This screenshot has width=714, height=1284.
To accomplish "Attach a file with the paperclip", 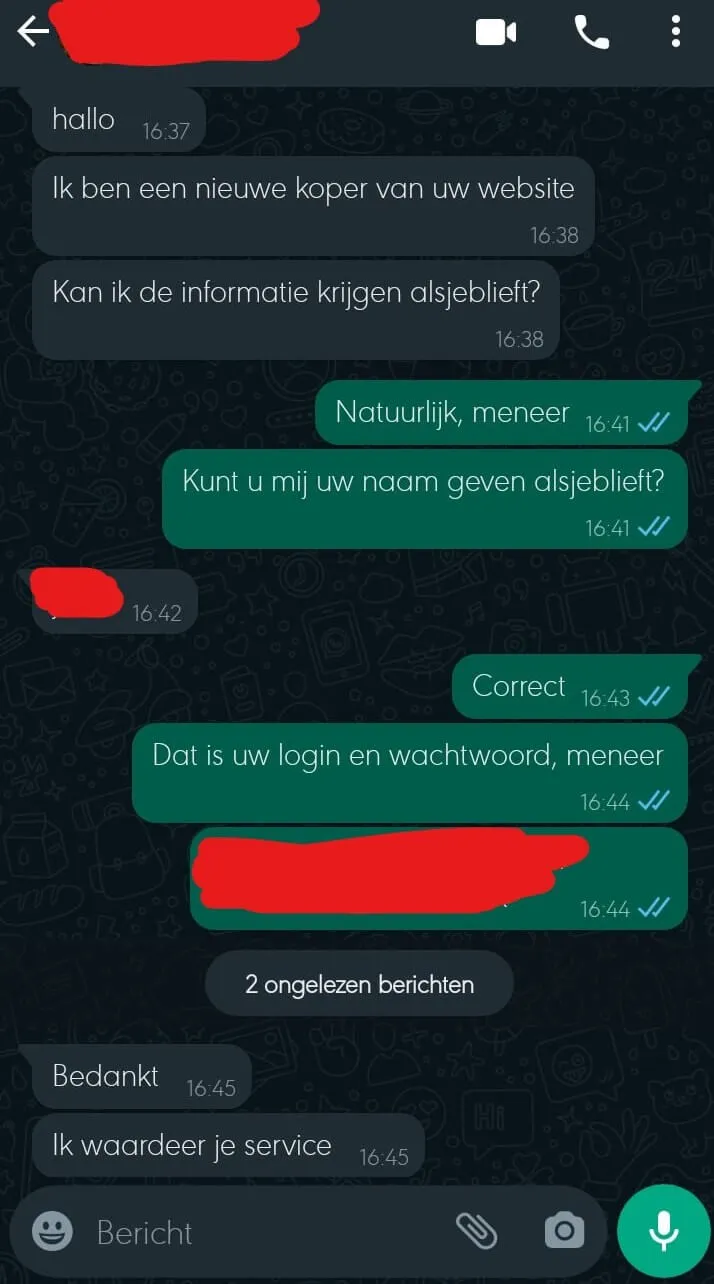I will click(477, 1231).
